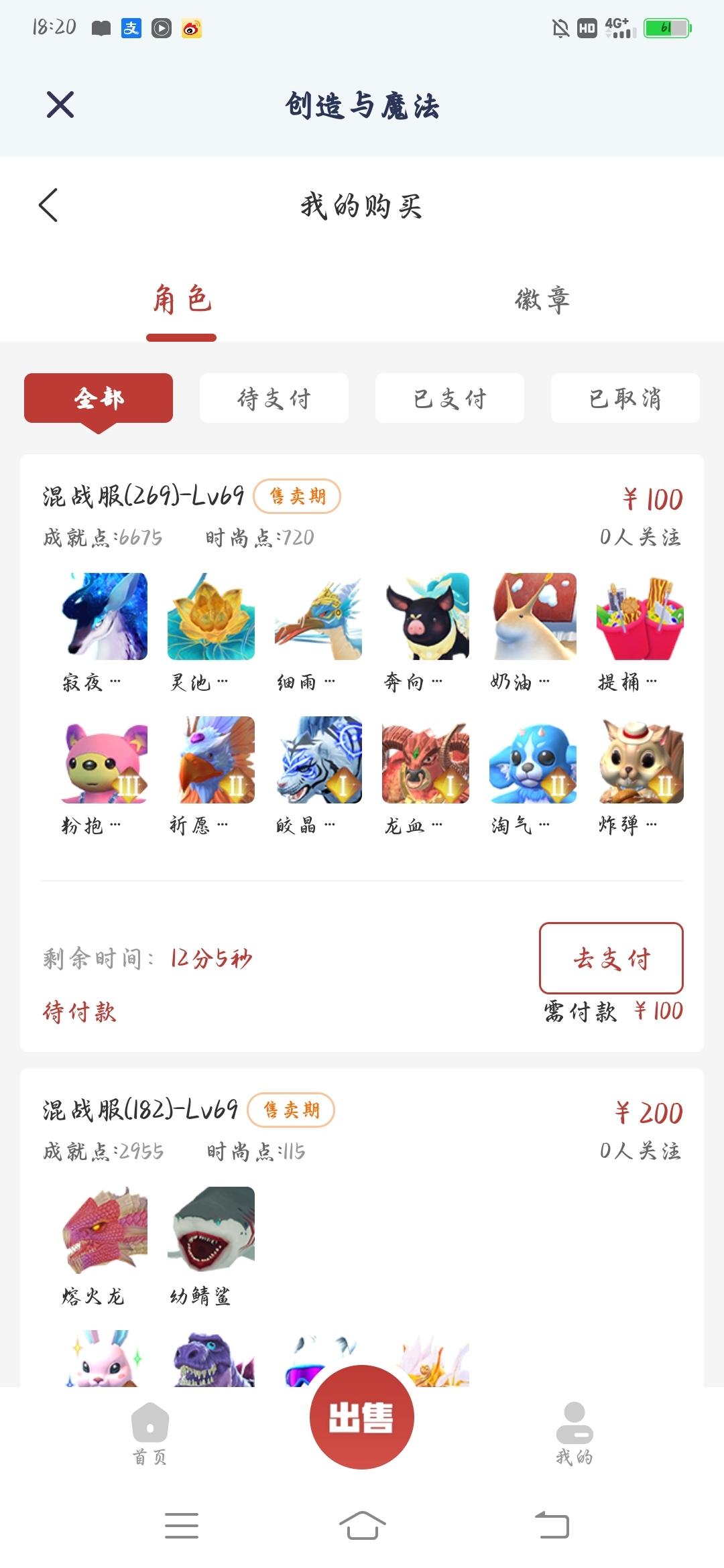Select the 全部 filter

click(x=99, y=398)
